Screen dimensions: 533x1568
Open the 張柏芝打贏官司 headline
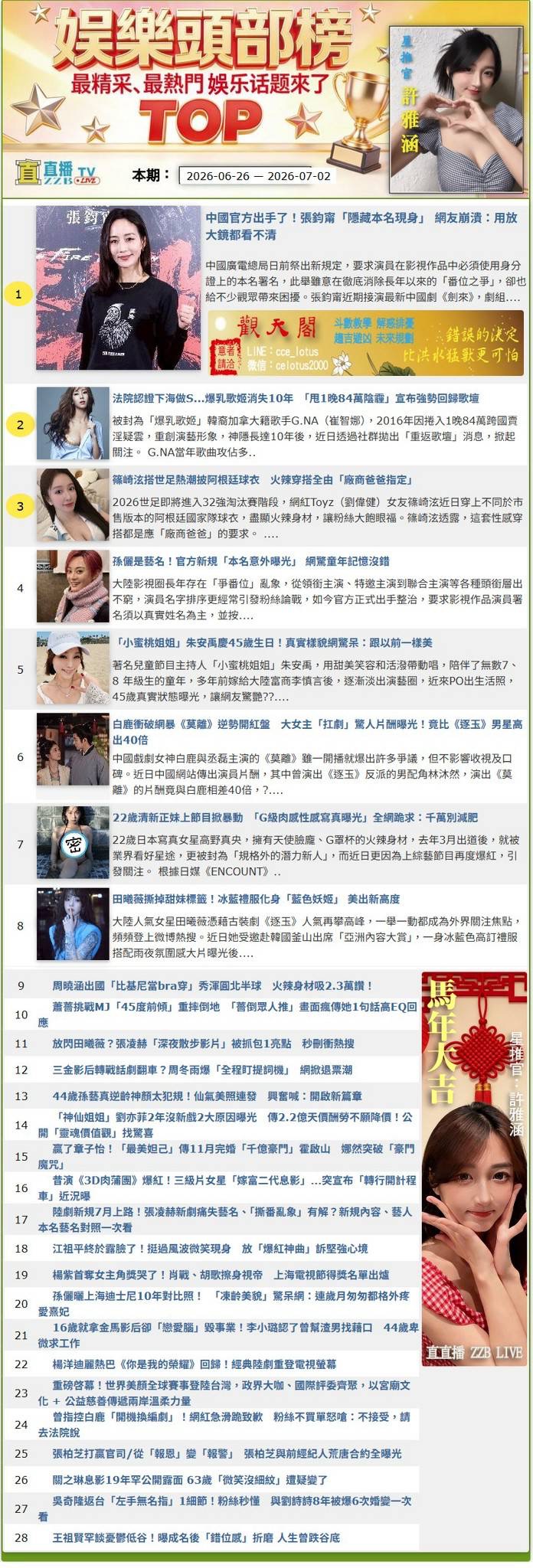pyautogui.click(x=227, y=1454)
